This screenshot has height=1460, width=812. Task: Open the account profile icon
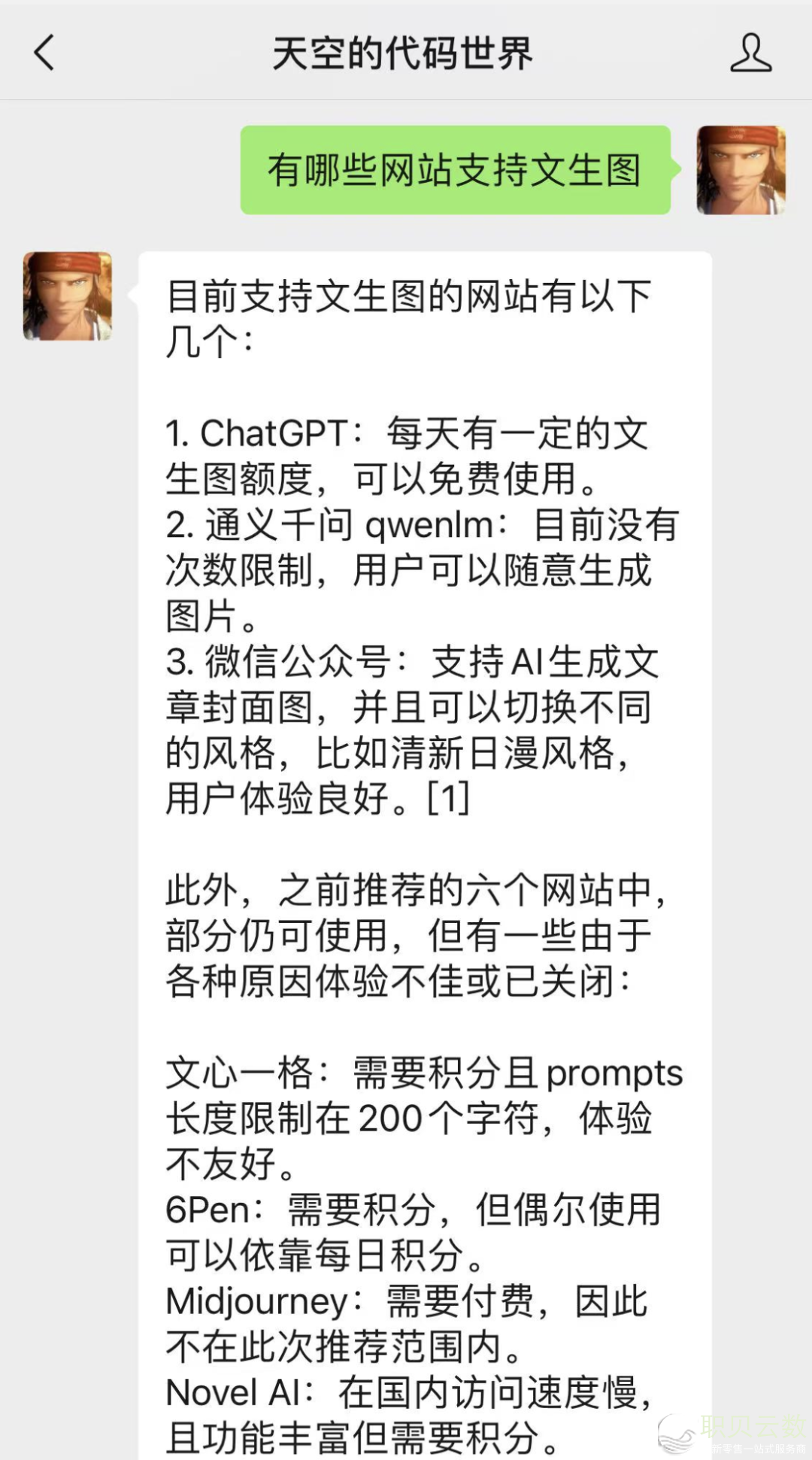pyautogui.click(x=750, y=53)
